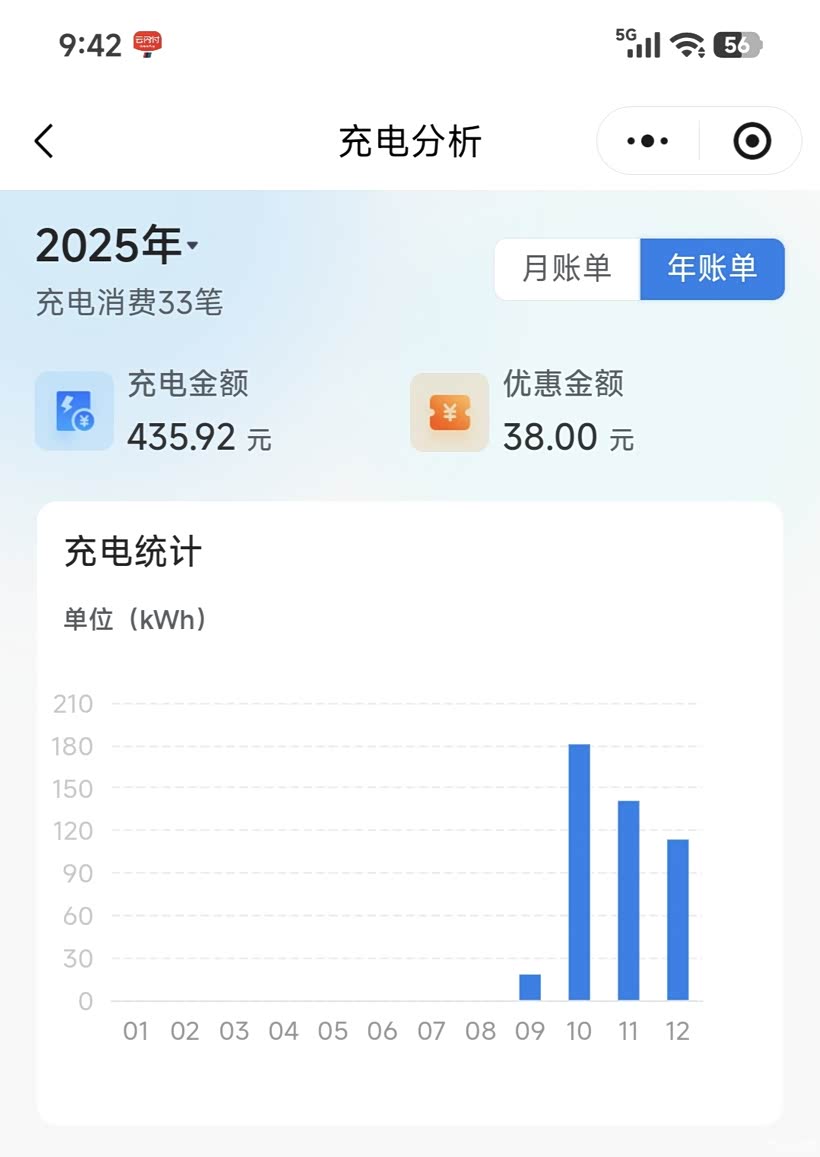Tap the month 09 bar in chart
Screen dimensions: 820x1157
[530, 987]
